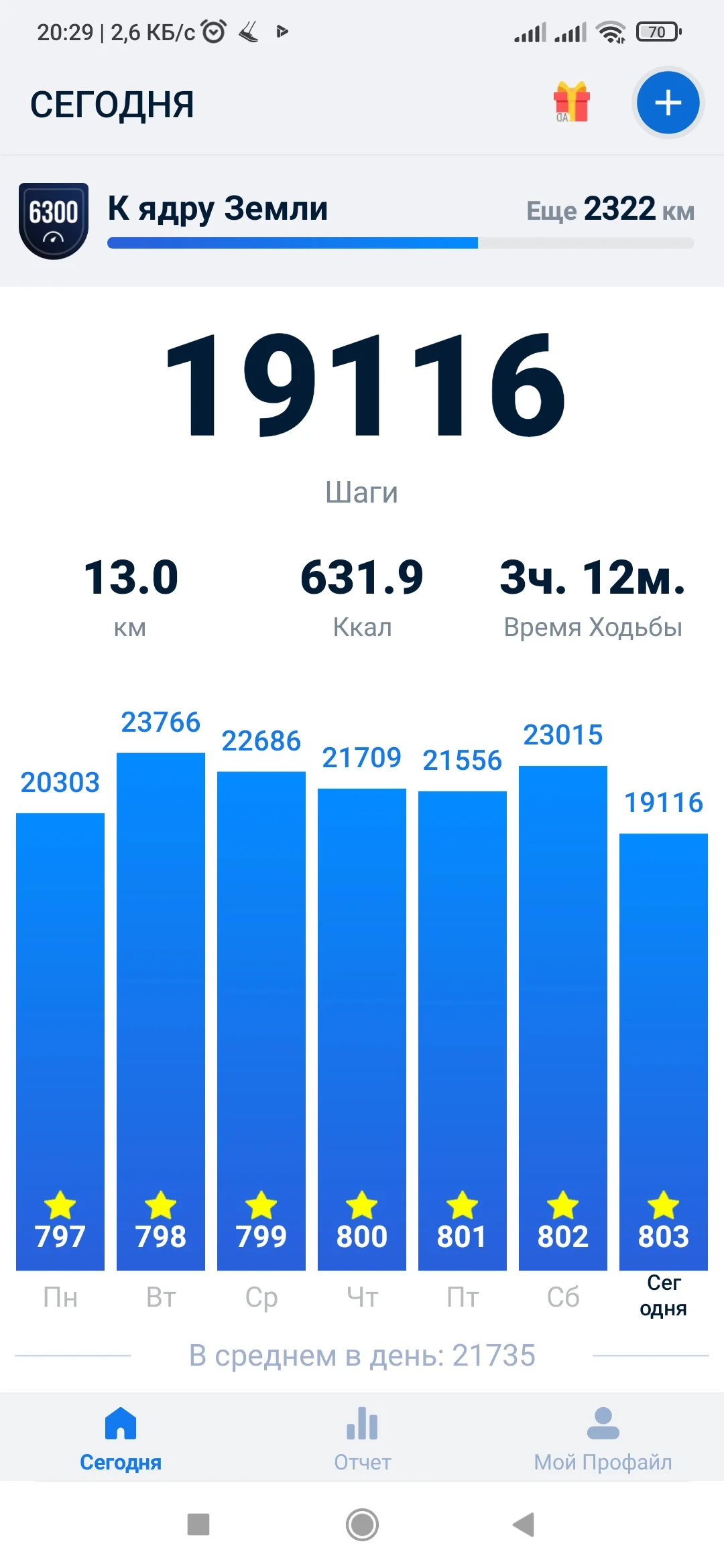Open the Мой Профайл tab

[x=603, y=1438]
